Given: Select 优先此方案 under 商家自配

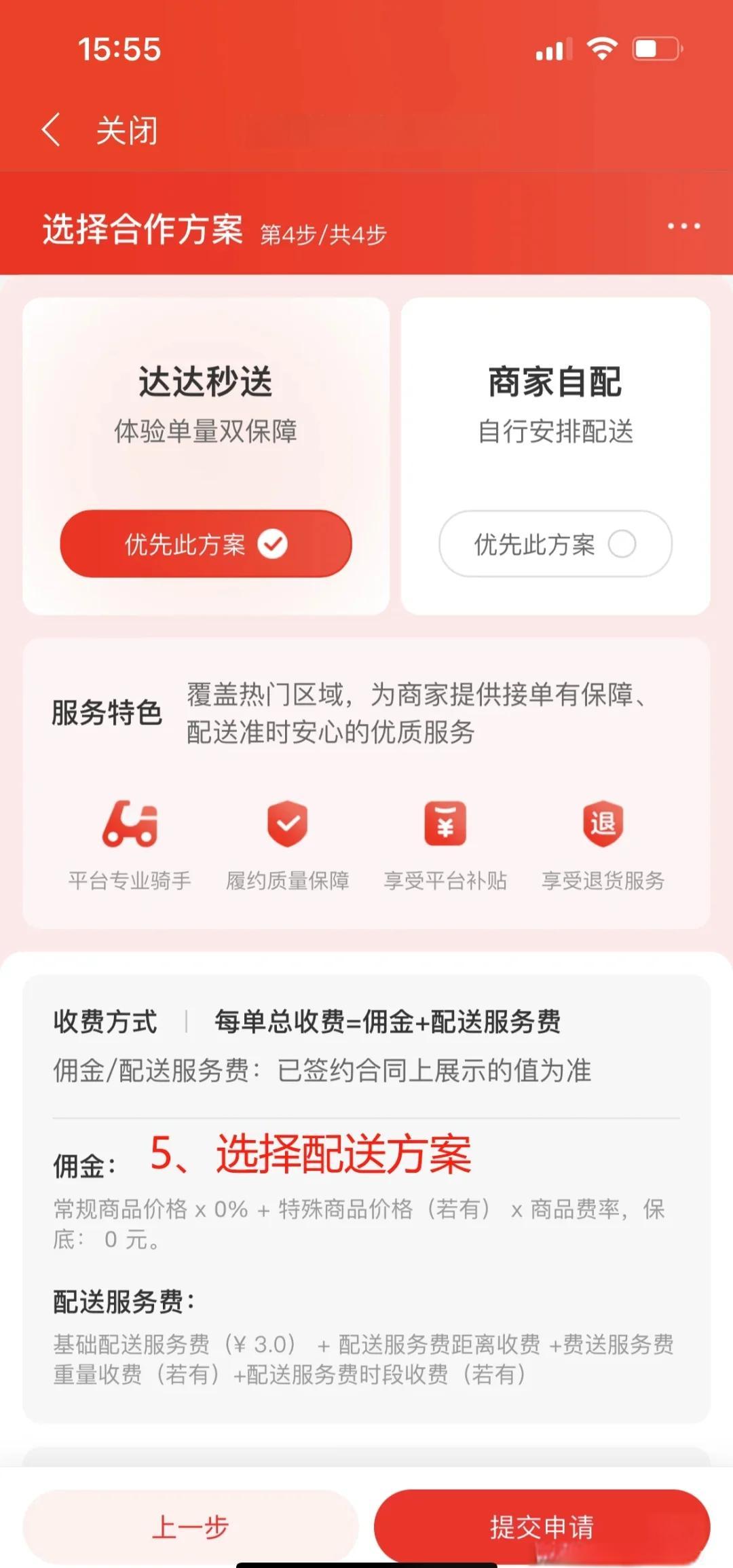Looking at the screenshot, I should pos(555,544).
